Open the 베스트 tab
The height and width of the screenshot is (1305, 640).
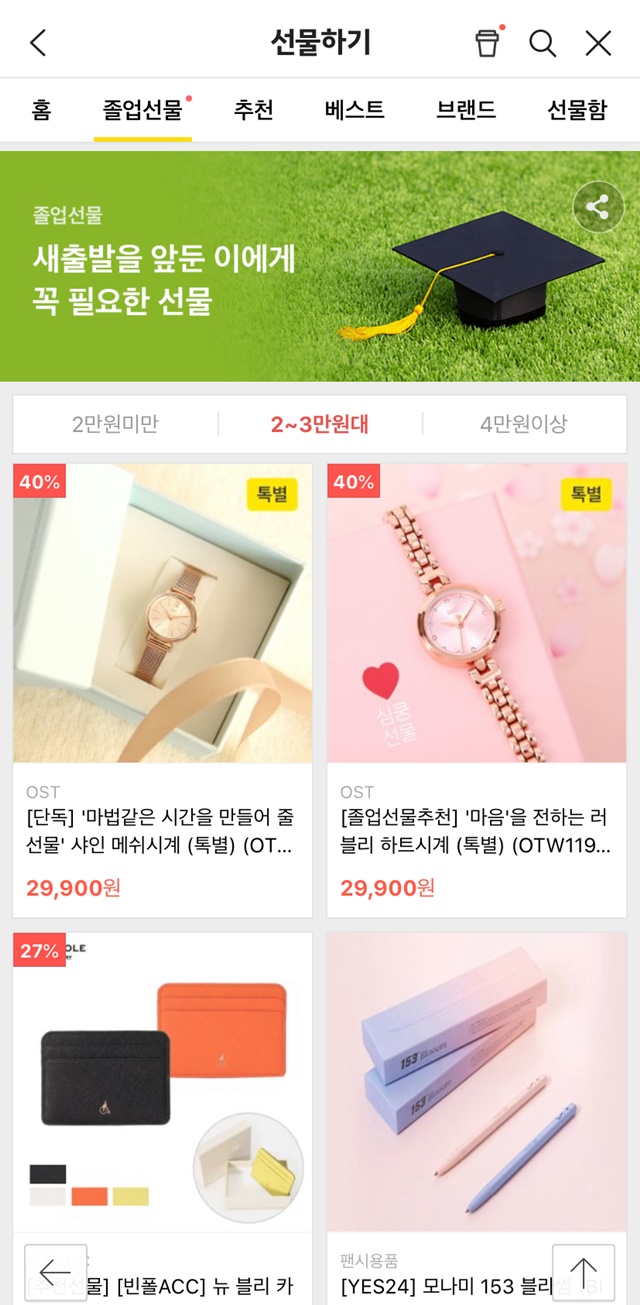point(355,110)
